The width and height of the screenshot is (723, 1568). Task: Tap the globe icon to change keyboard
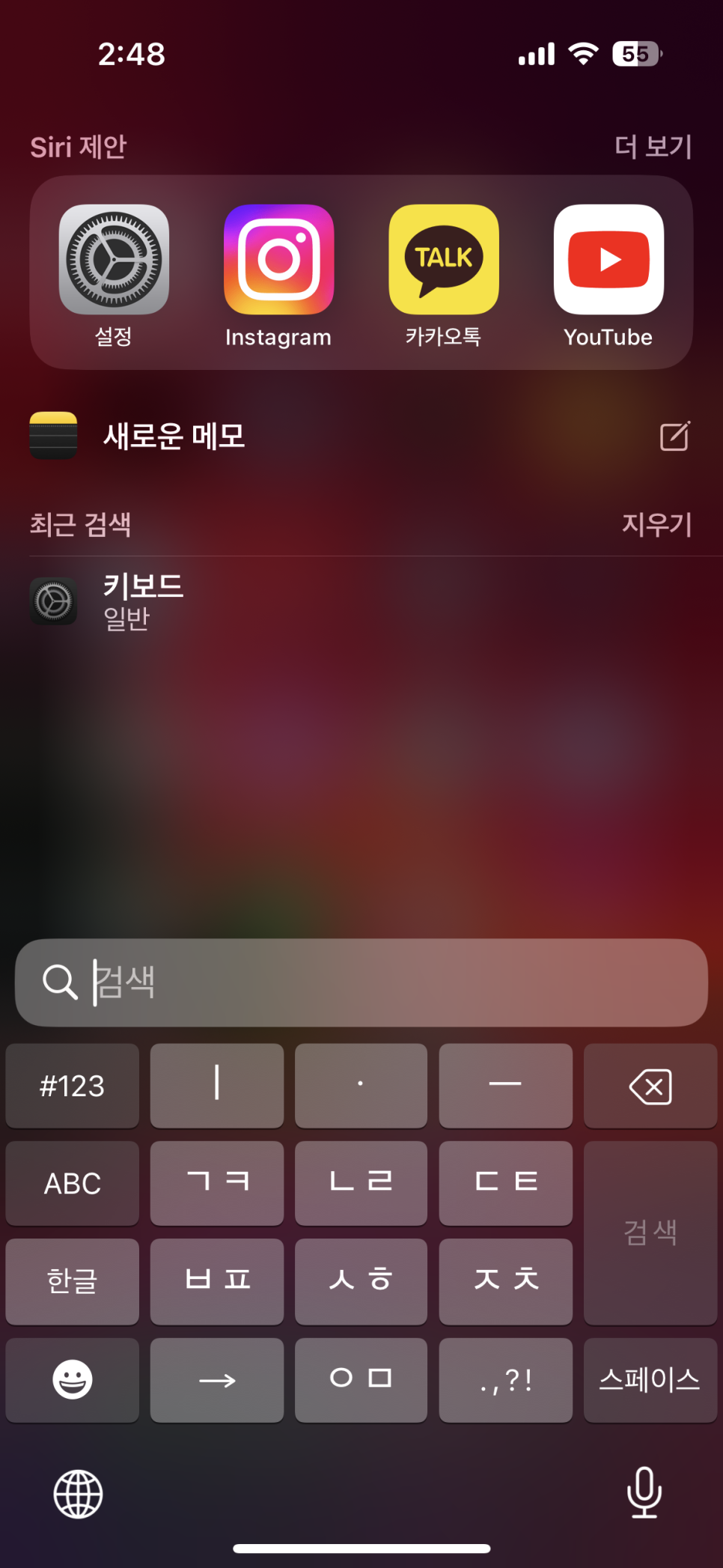(x=78, y=1494)
